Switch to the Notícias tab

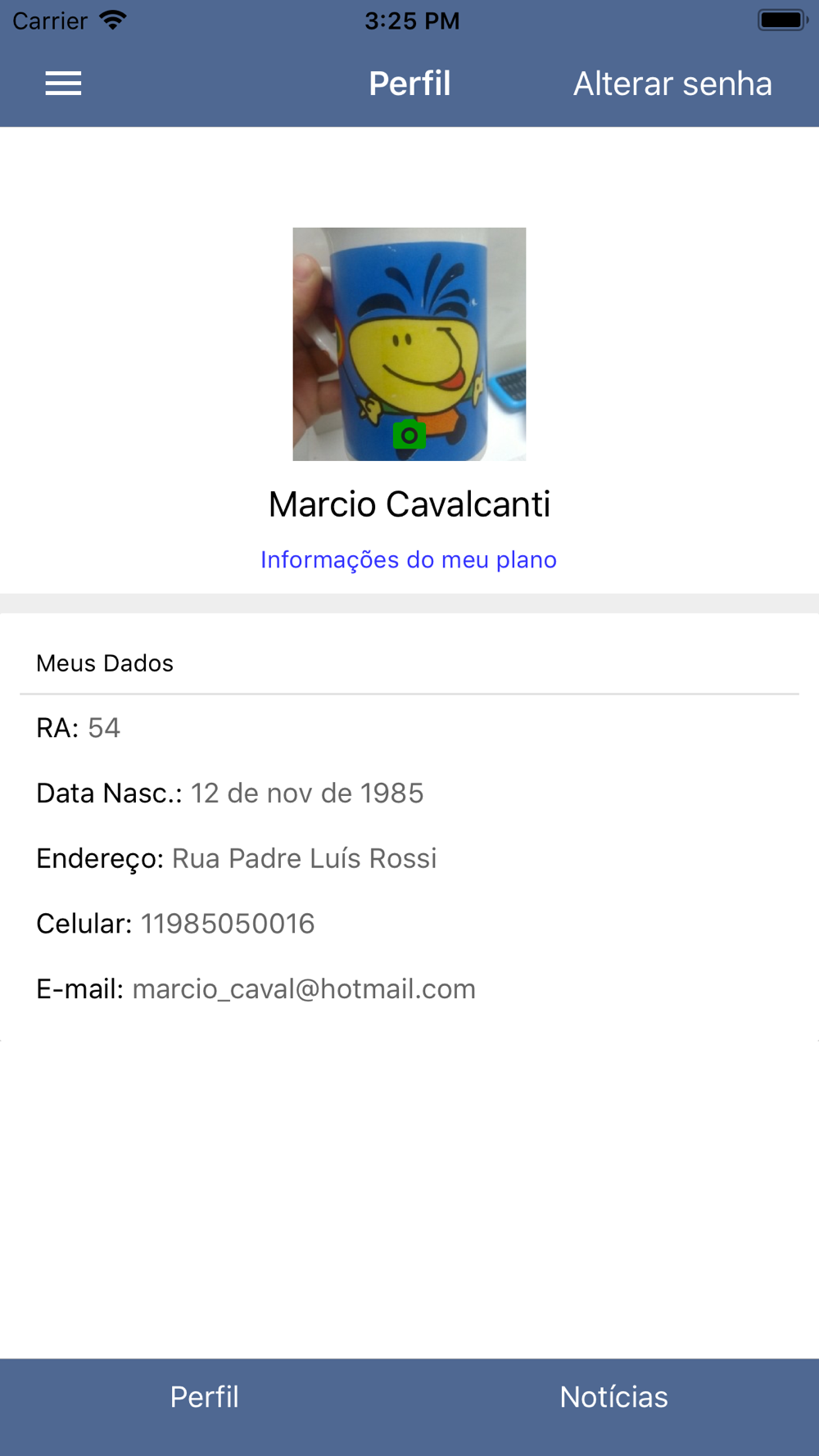pos(614,1397)
